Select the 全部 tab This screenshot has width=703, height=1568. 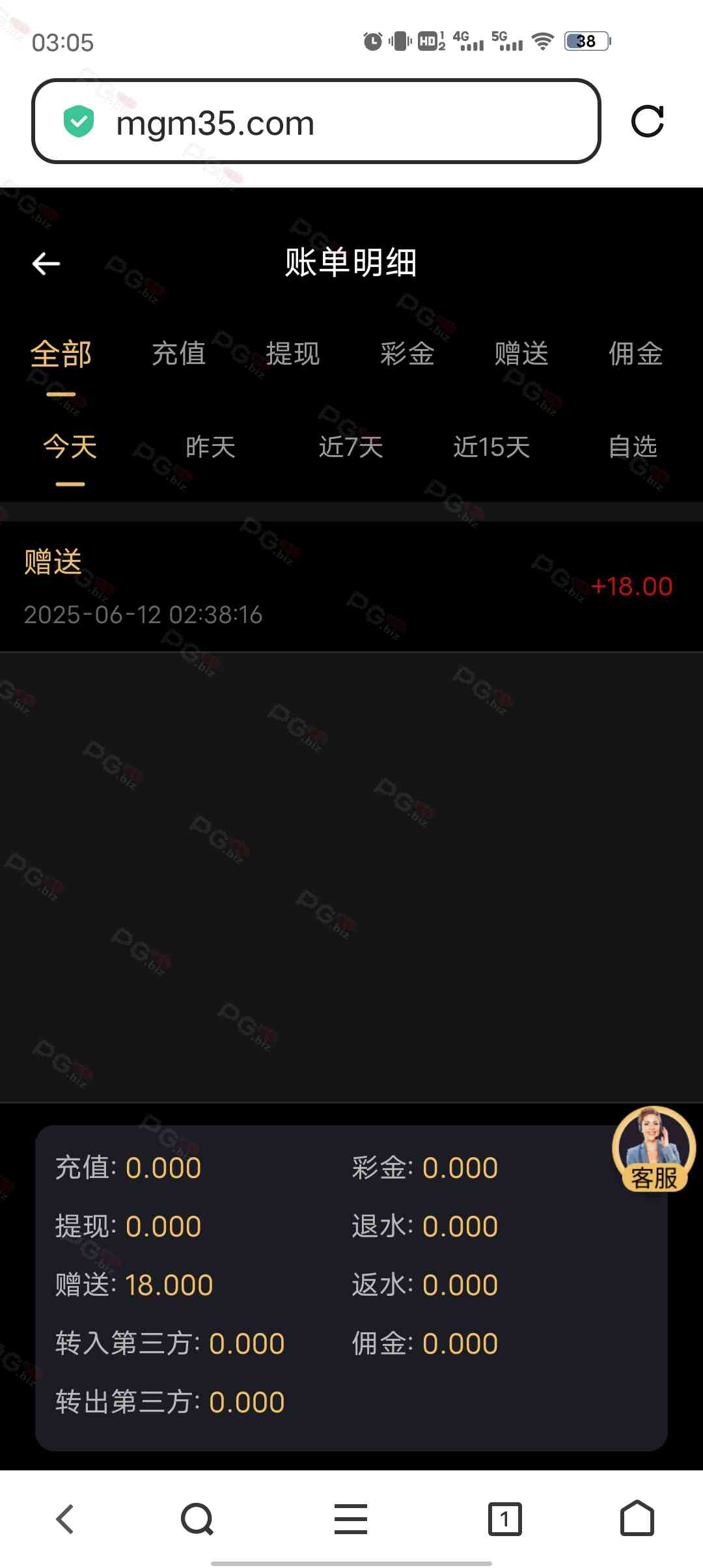[x=61, y=355]
